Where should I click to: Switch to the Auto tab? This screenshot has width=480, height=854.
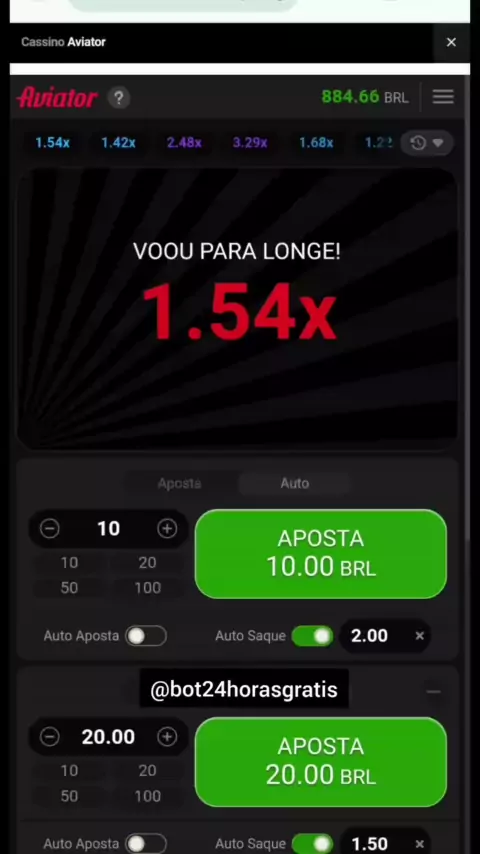pos(295,483)
